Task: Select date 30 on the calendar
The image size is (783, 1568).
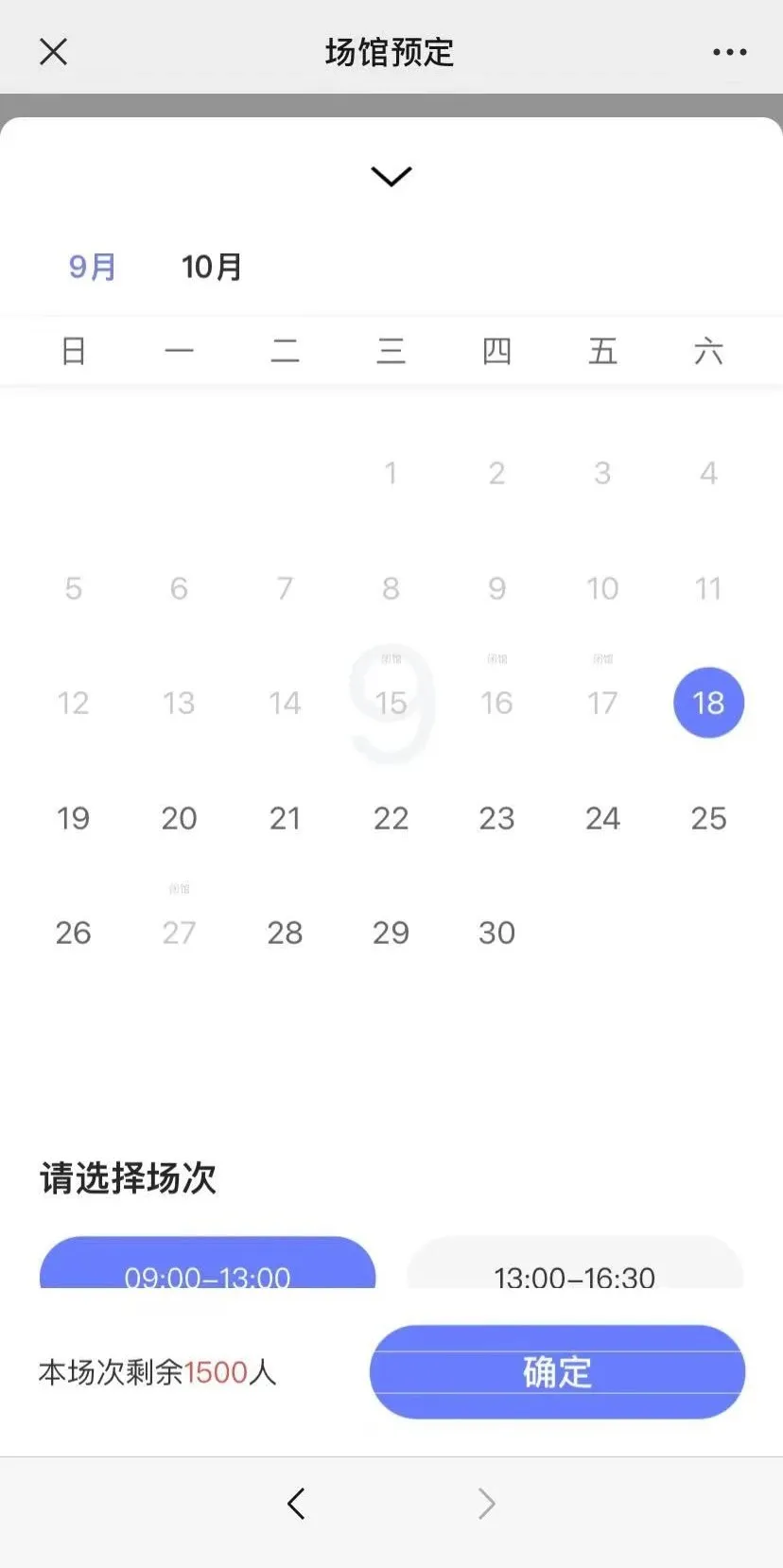Action: click(x=496, y=932)
